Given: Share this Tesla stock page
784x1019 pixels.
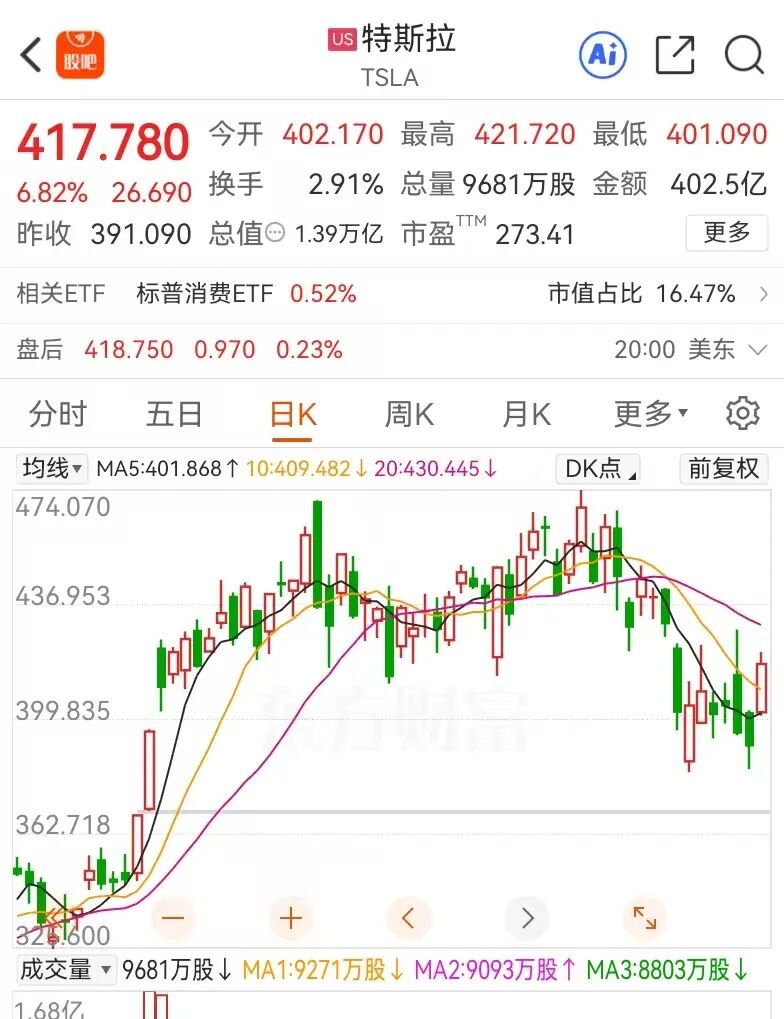Looking at the screenshot, I should click(675, 54).
